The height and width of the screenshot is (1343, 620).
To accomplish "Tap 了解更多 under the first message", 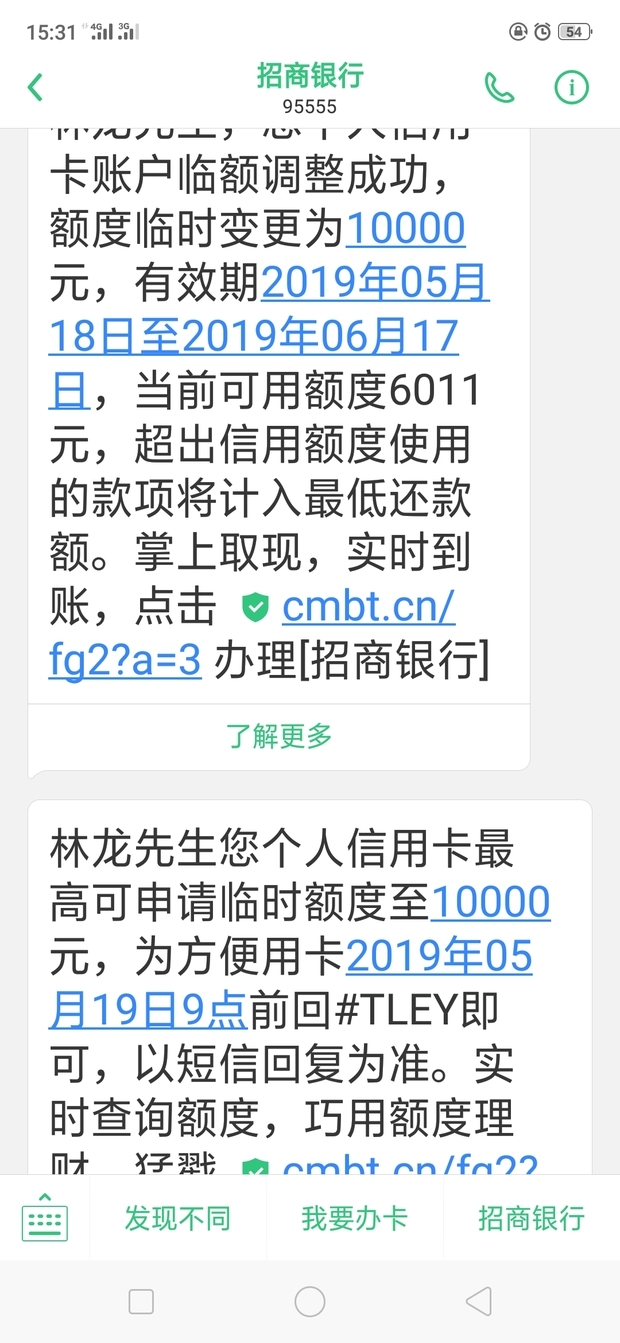I will coord(279,737).
